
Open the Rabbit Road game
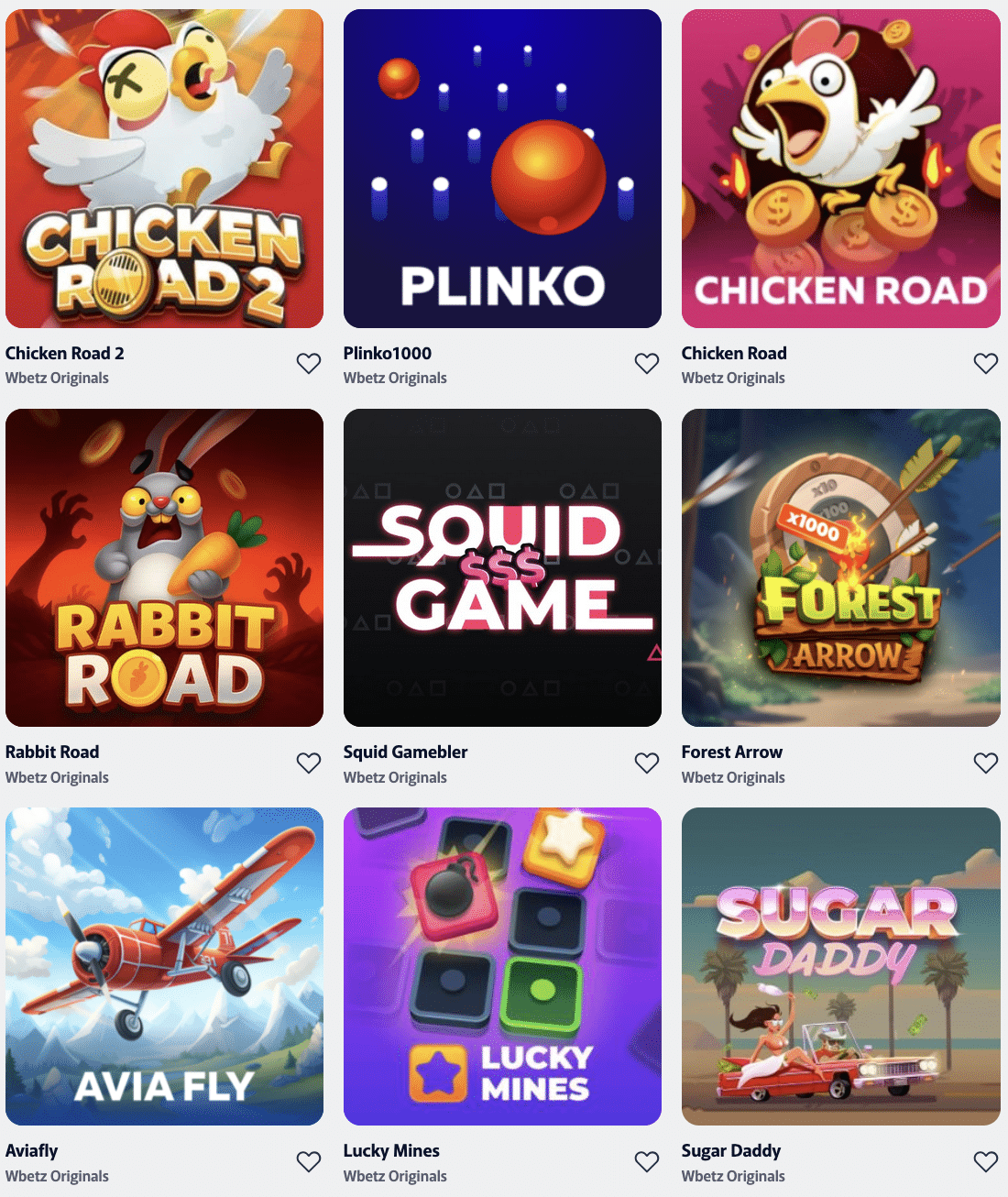[164, 567]
